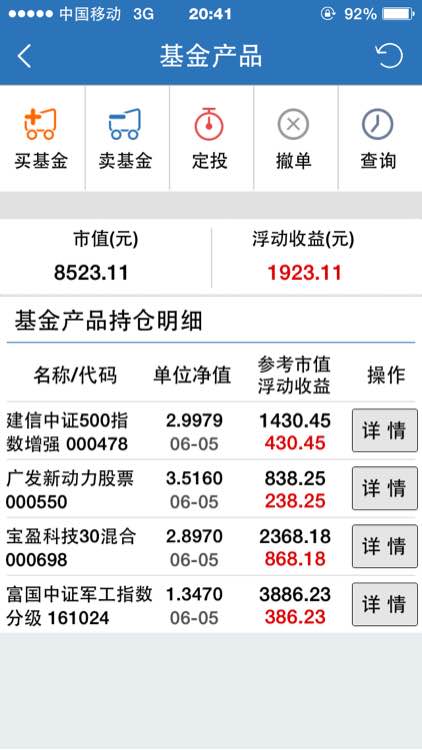The image size is (422, 750).
Task: View 详情 for 富国中证军工指数分级
Action: 385,604
